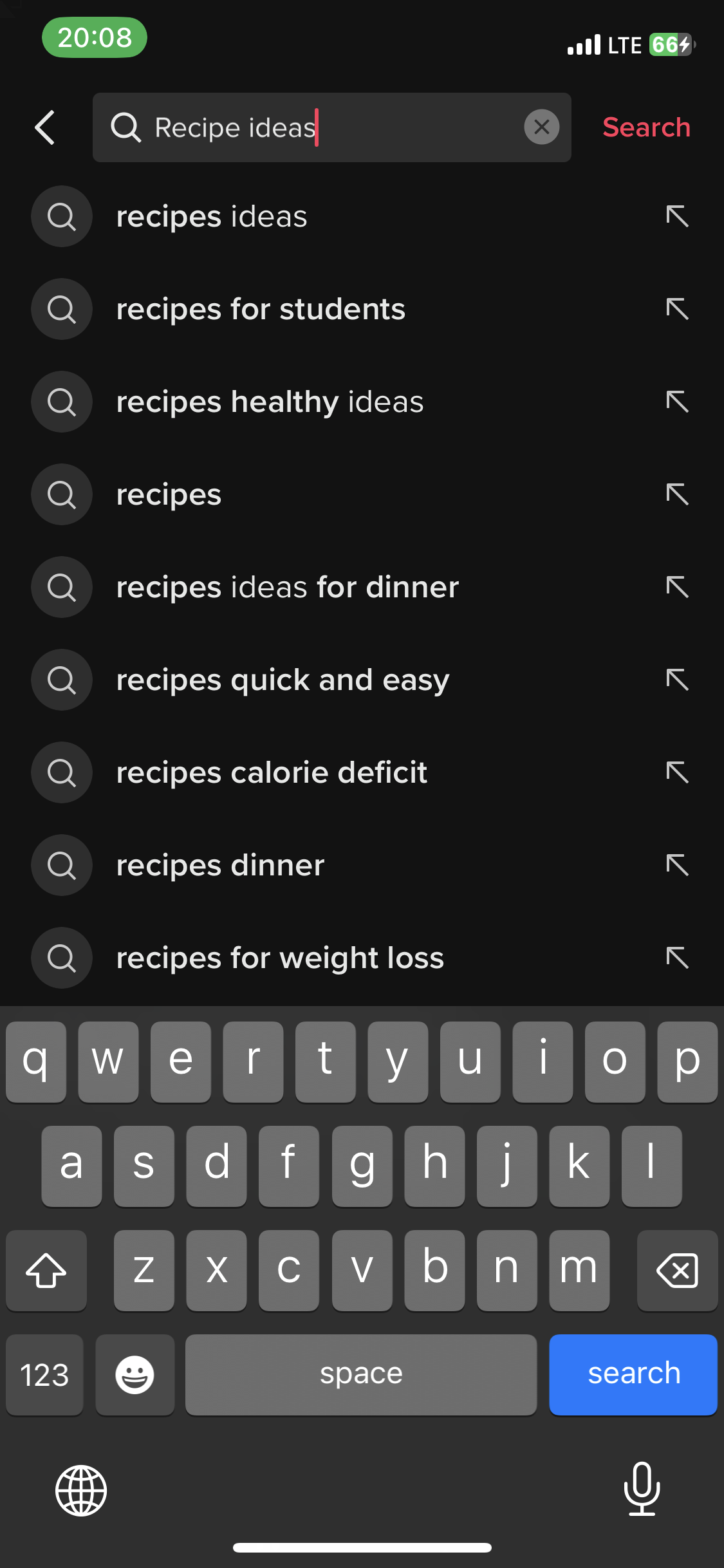Open 'recipes quick and easy' suggestion

[x=283, y=680]
